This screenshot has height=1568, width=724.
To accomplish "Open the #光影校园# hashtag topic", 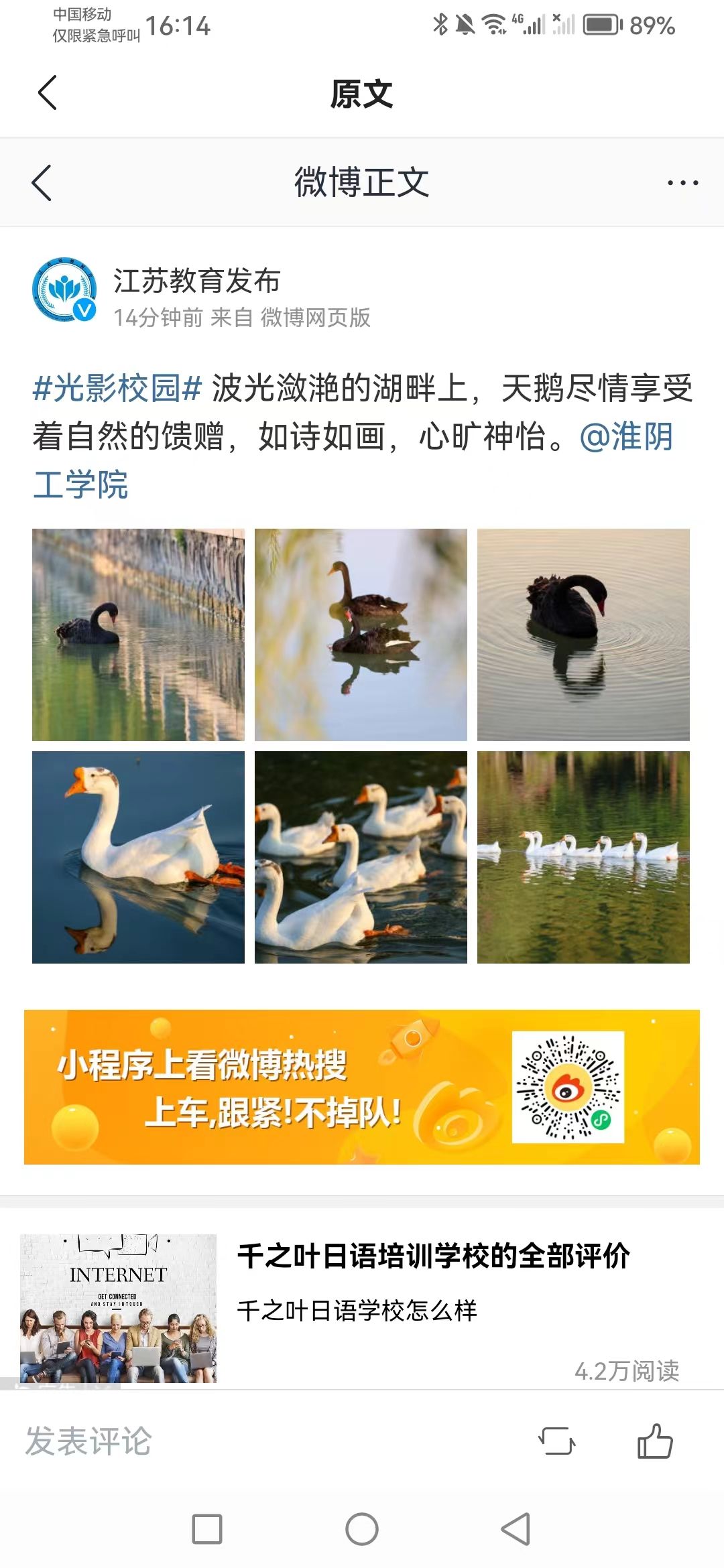I will coord(117,389).
